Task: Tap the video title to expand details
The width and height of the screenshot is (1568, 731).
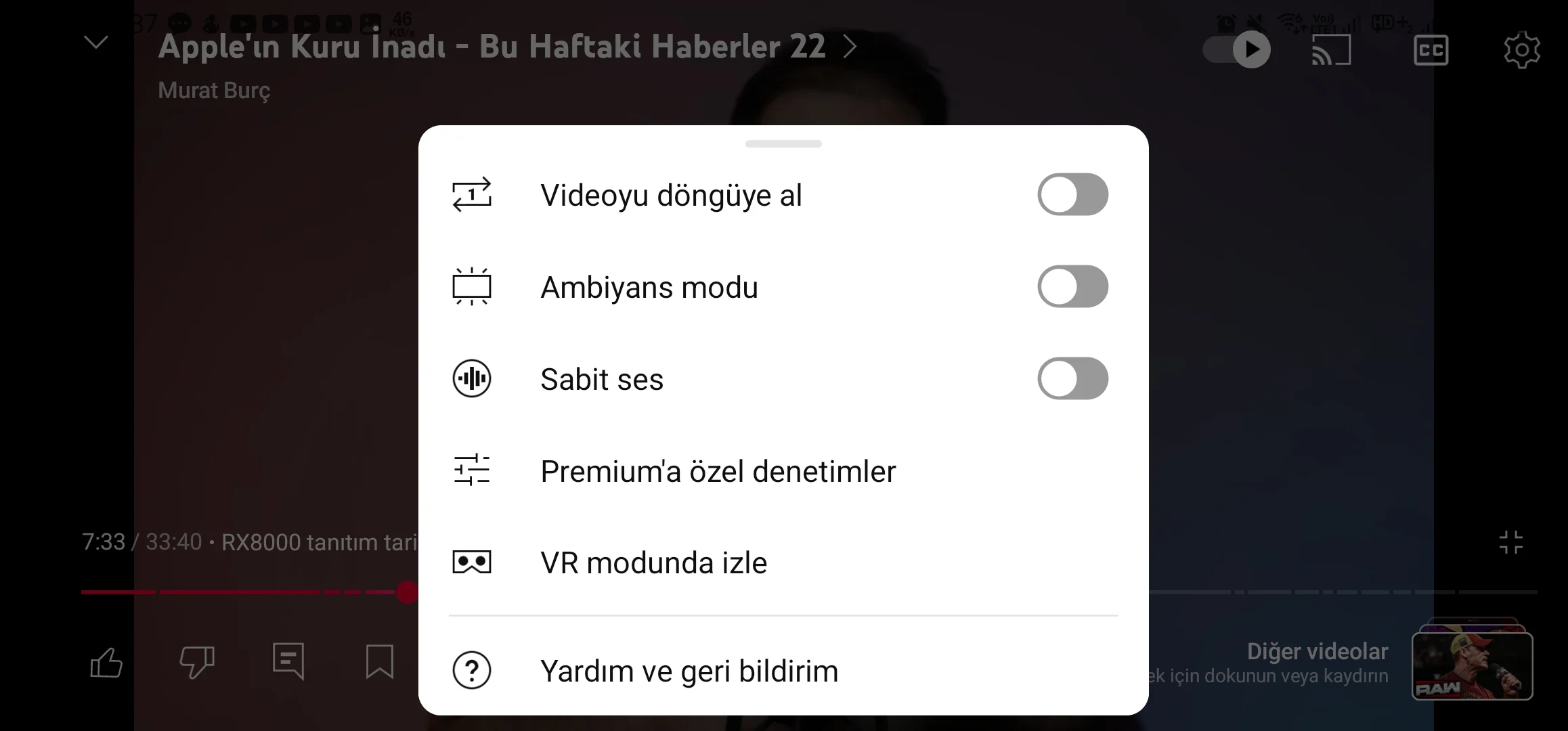Action: (492, 47)
